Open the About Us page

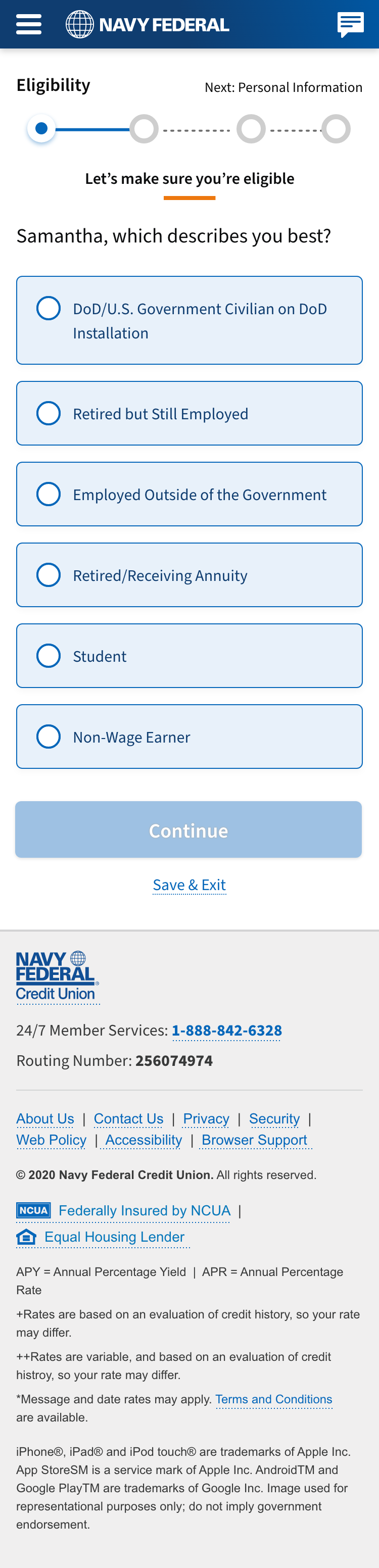[x=45, y=1118]
